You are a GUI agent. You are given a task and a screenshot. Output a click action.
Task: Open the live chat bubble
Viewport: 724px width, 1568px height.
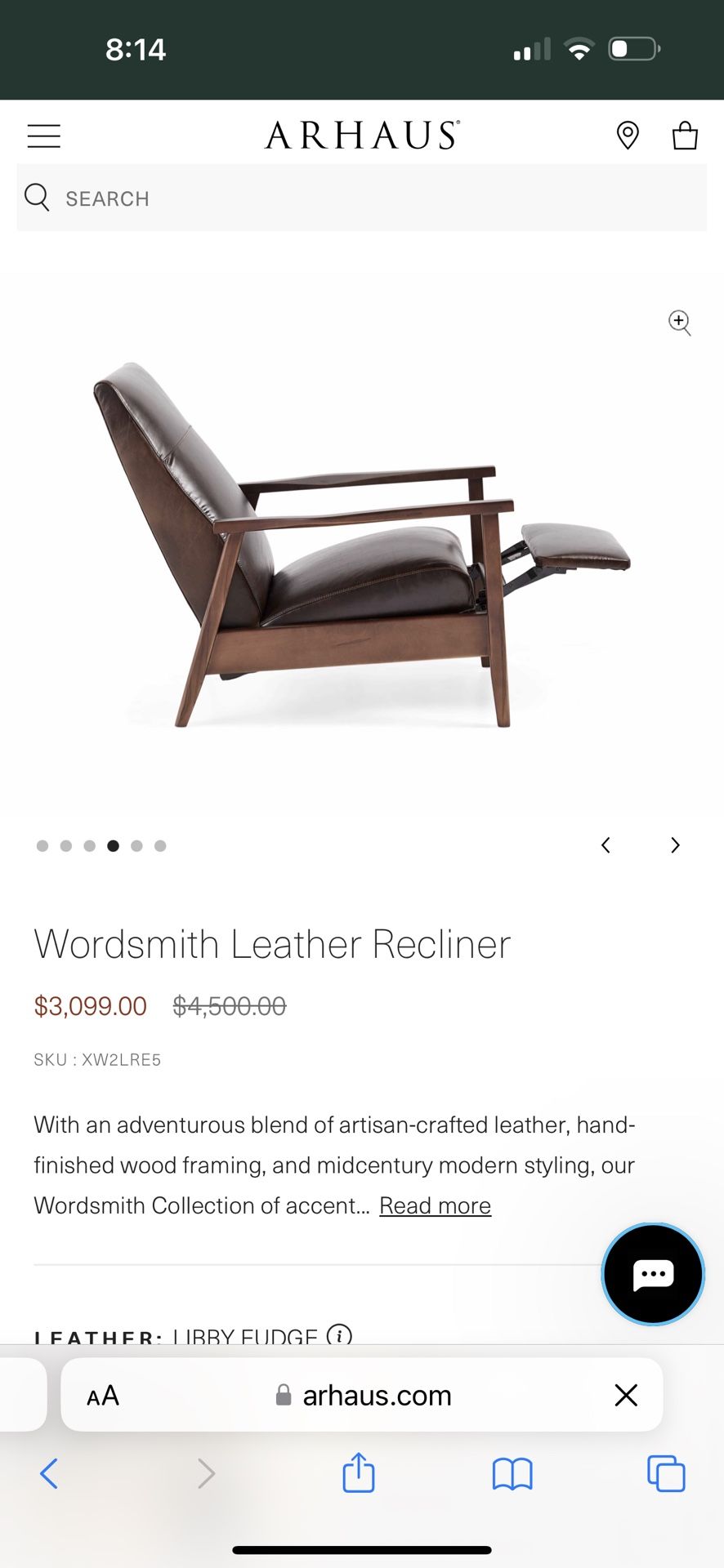pyautogui.click(x=652, y=1274)
